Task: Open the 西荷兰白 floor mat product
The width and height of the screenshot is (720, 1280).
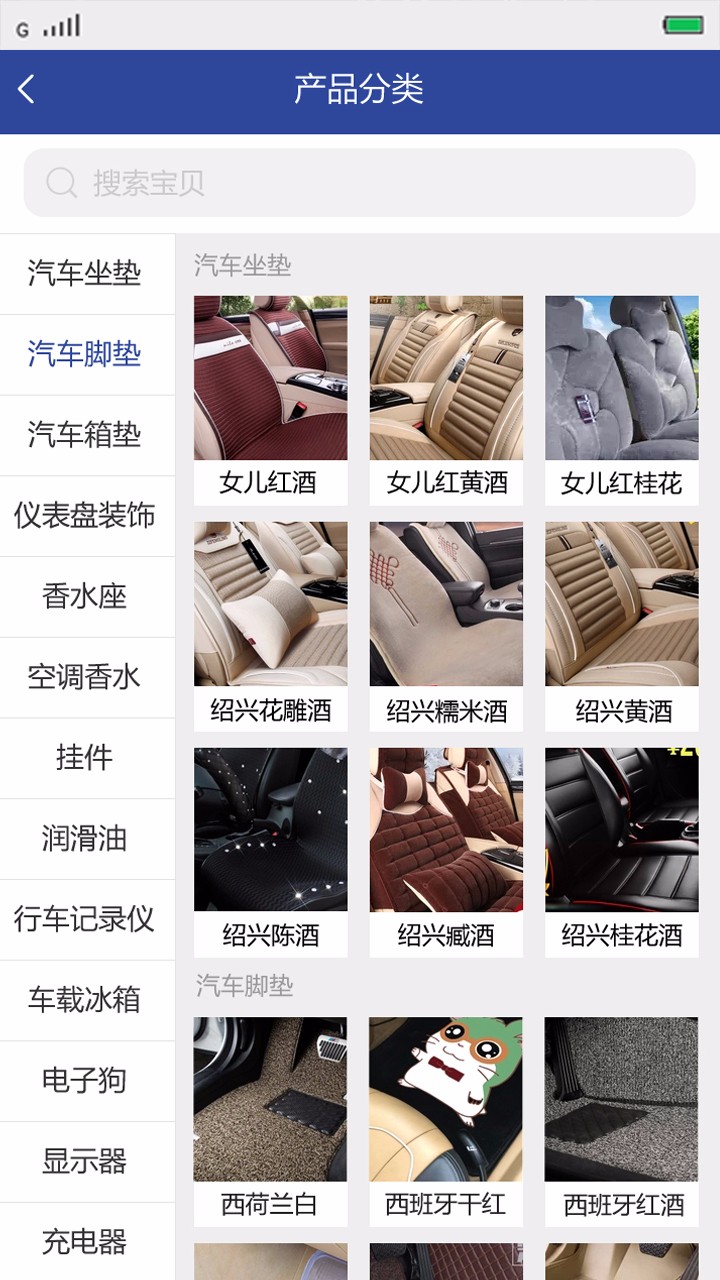Action: [270, 1122]
